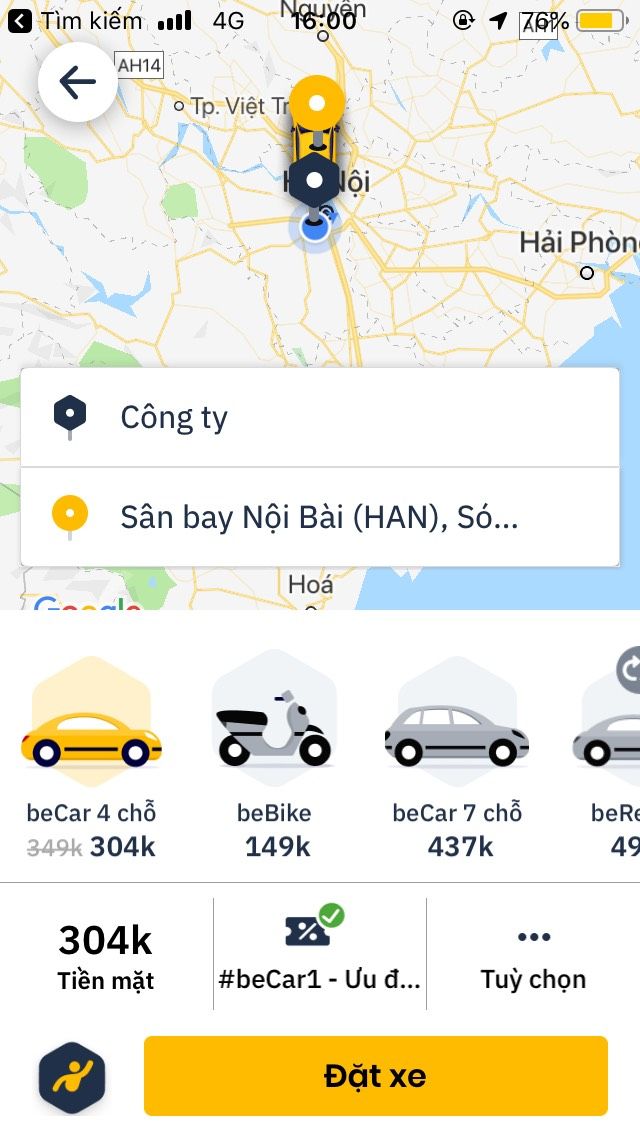The image size is (640, 1136).
Task: Select the beCar 4 chỗ option
Action: pos(91,760)
